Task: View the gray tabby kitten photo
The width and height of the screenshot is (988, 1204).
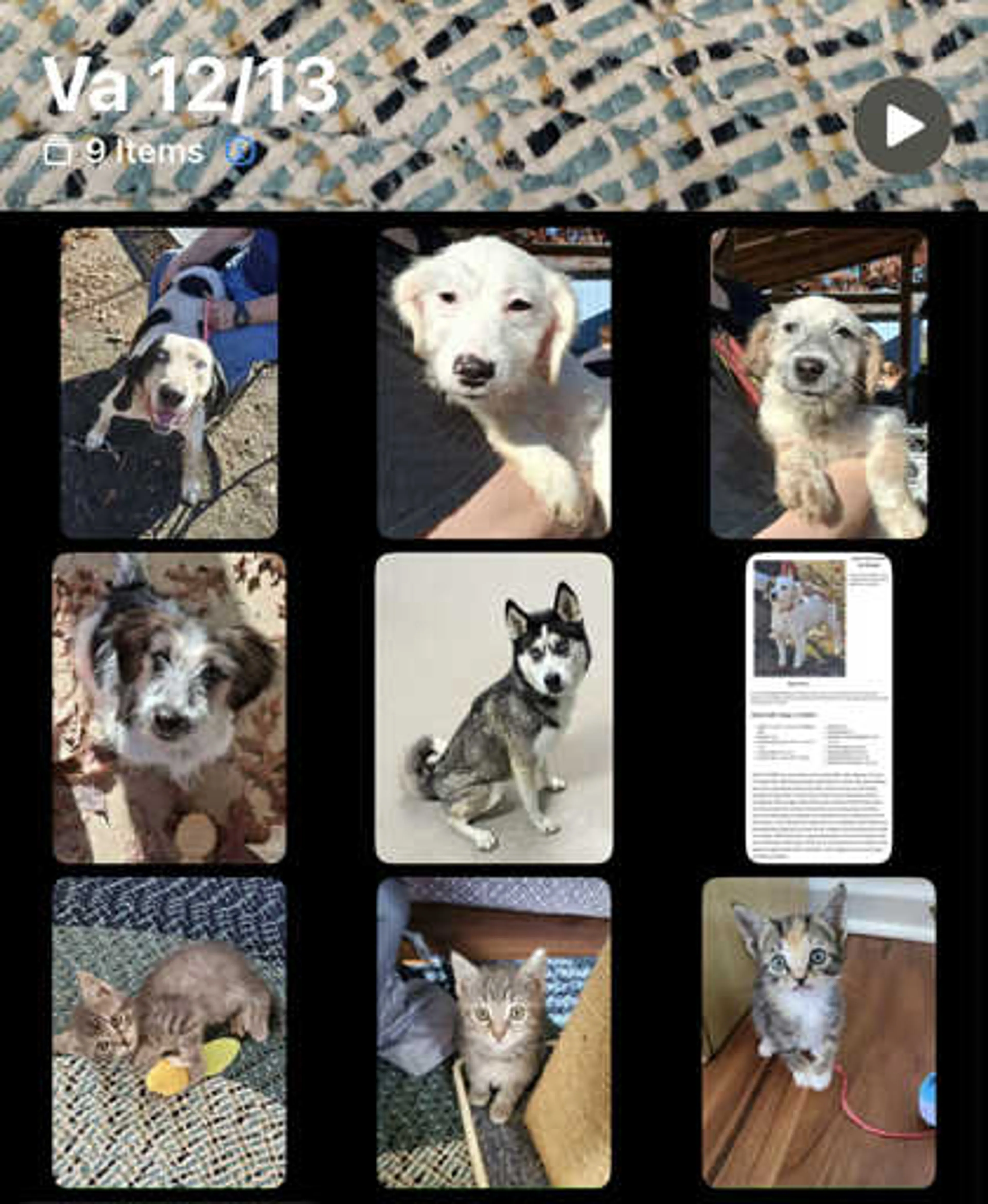Action: [494, 1033]
